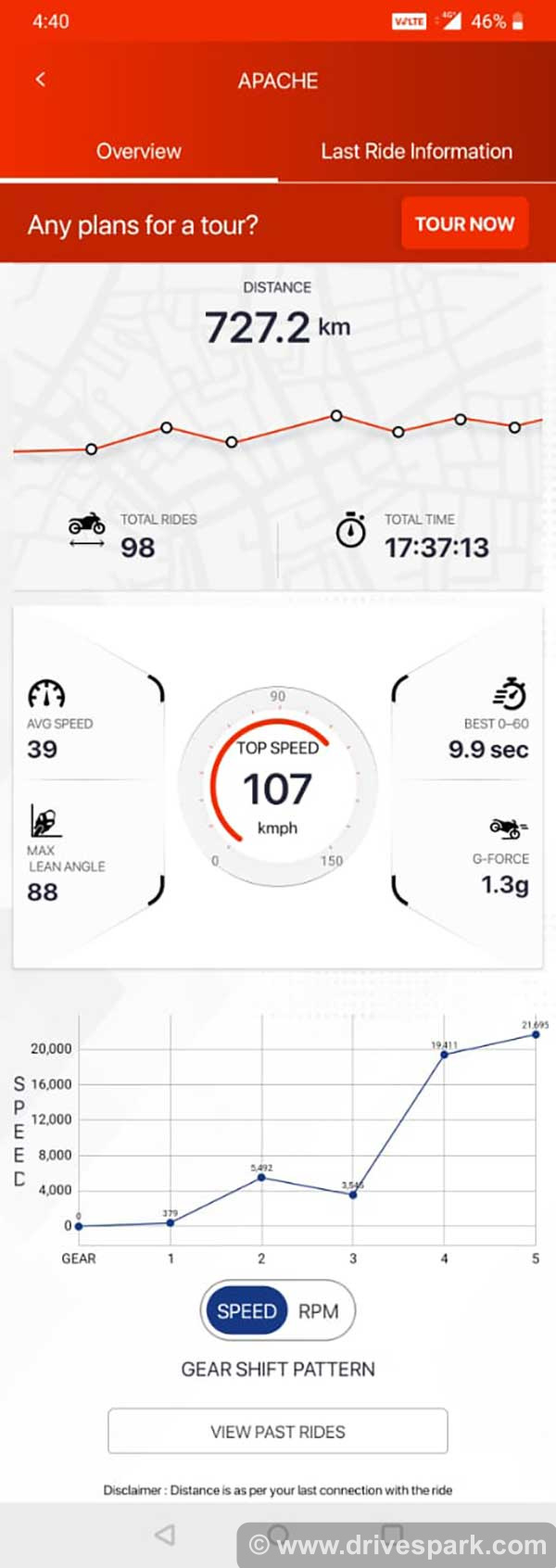Switch to Last Ride Information tab

point(416,151)
